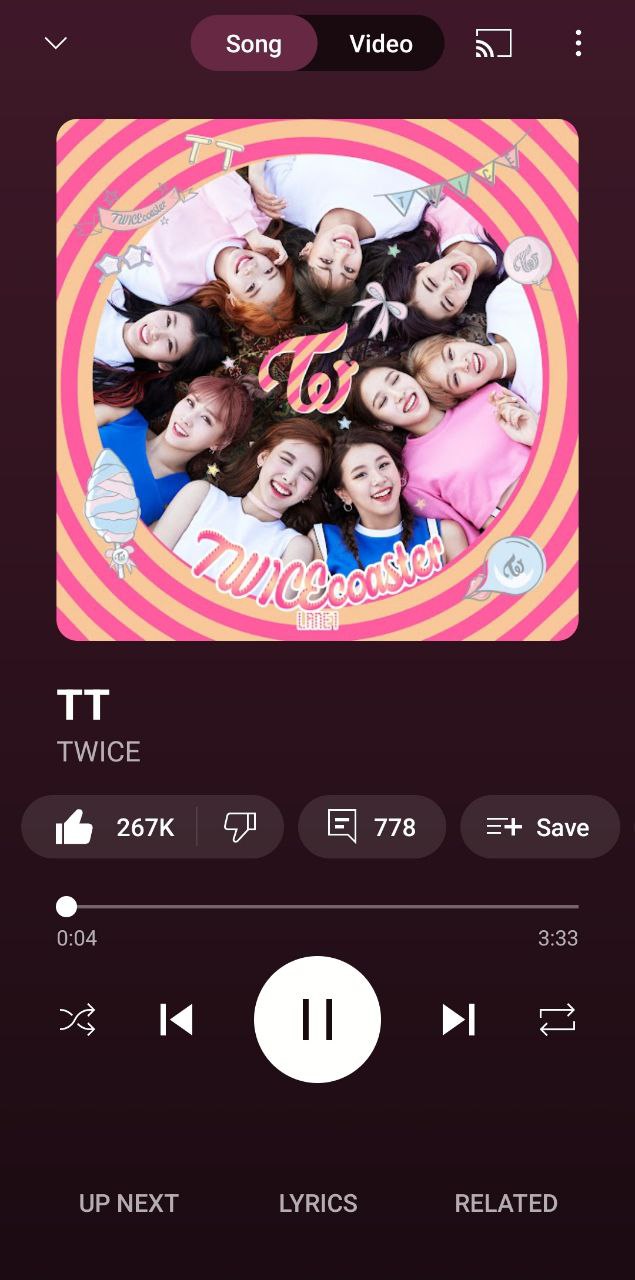Viewport: 635px width, 1280px height.
Task: Open the Up Next queue
Action: (x=129, y=1203)
